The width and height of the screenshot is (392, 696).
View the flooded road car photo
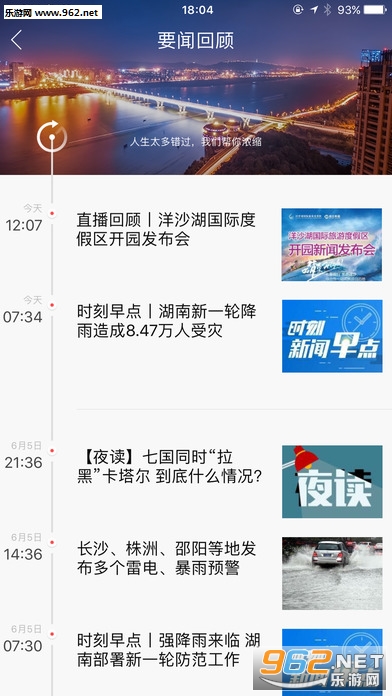coord(332,573)
